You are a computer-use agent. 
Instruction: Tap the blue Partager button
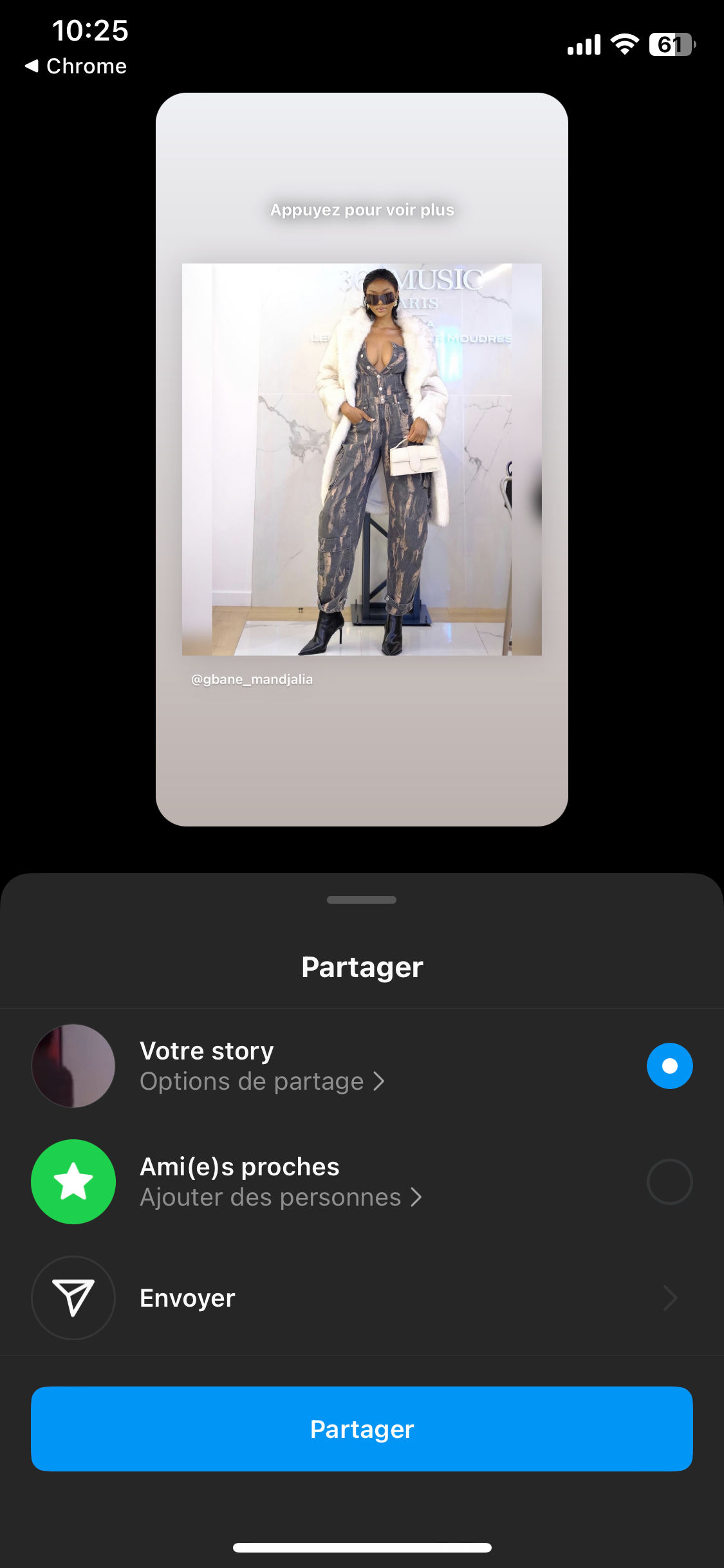[x=362, y=1429]
